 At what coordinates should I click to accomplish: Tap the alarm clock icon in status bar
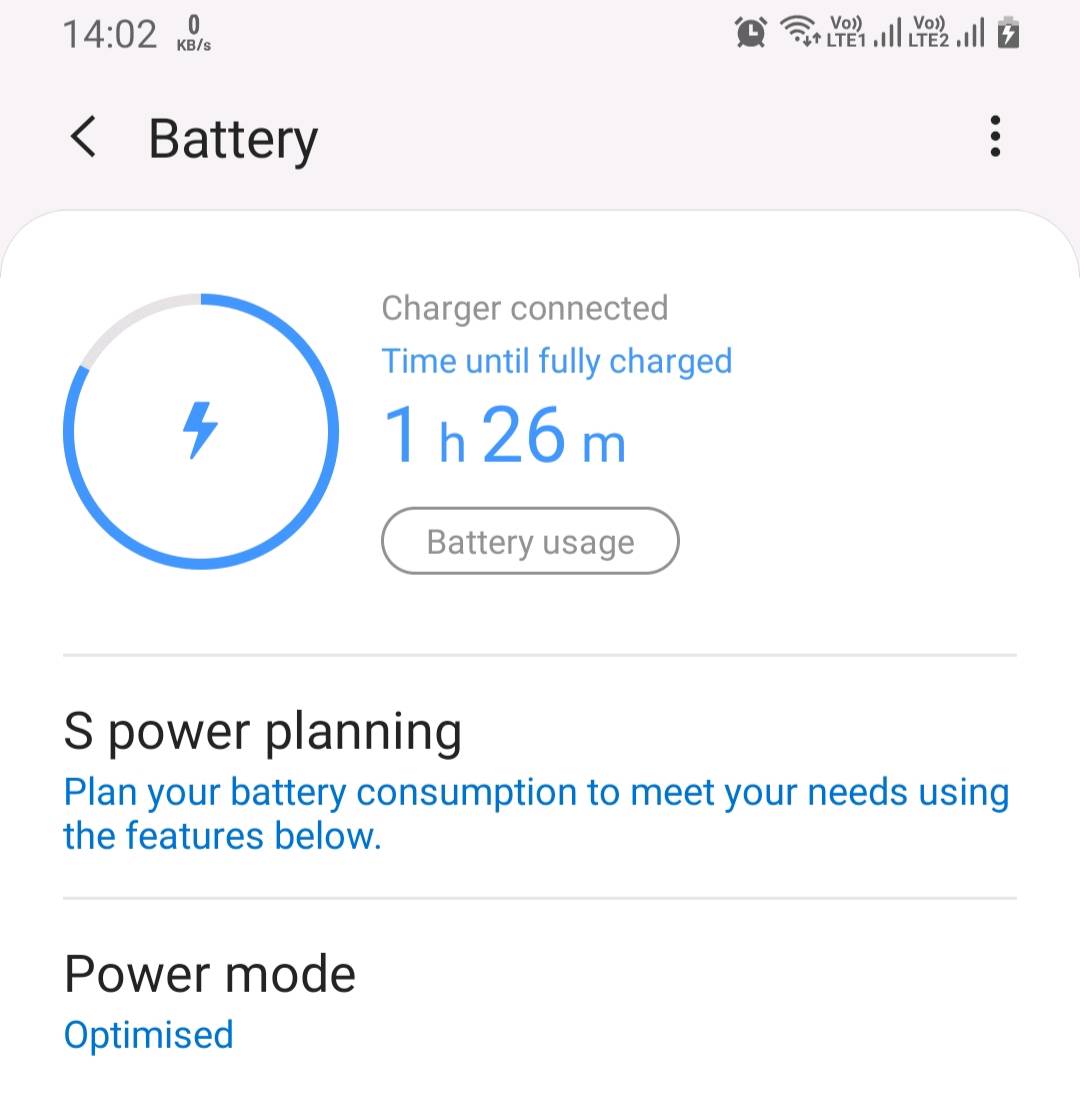pyautogui.click(x=750, y=31)
